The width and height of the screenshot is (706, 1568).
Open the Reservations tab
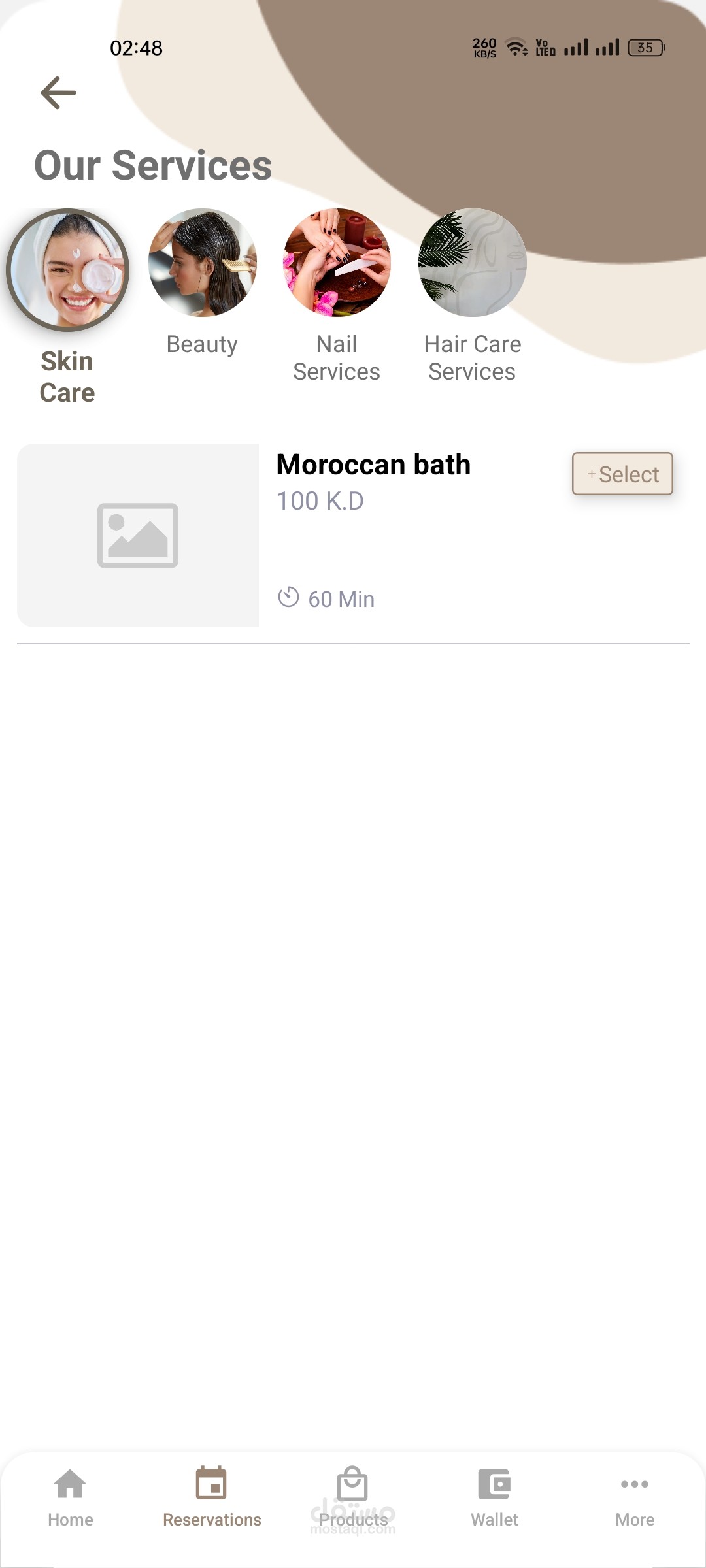coord(212,1497)
